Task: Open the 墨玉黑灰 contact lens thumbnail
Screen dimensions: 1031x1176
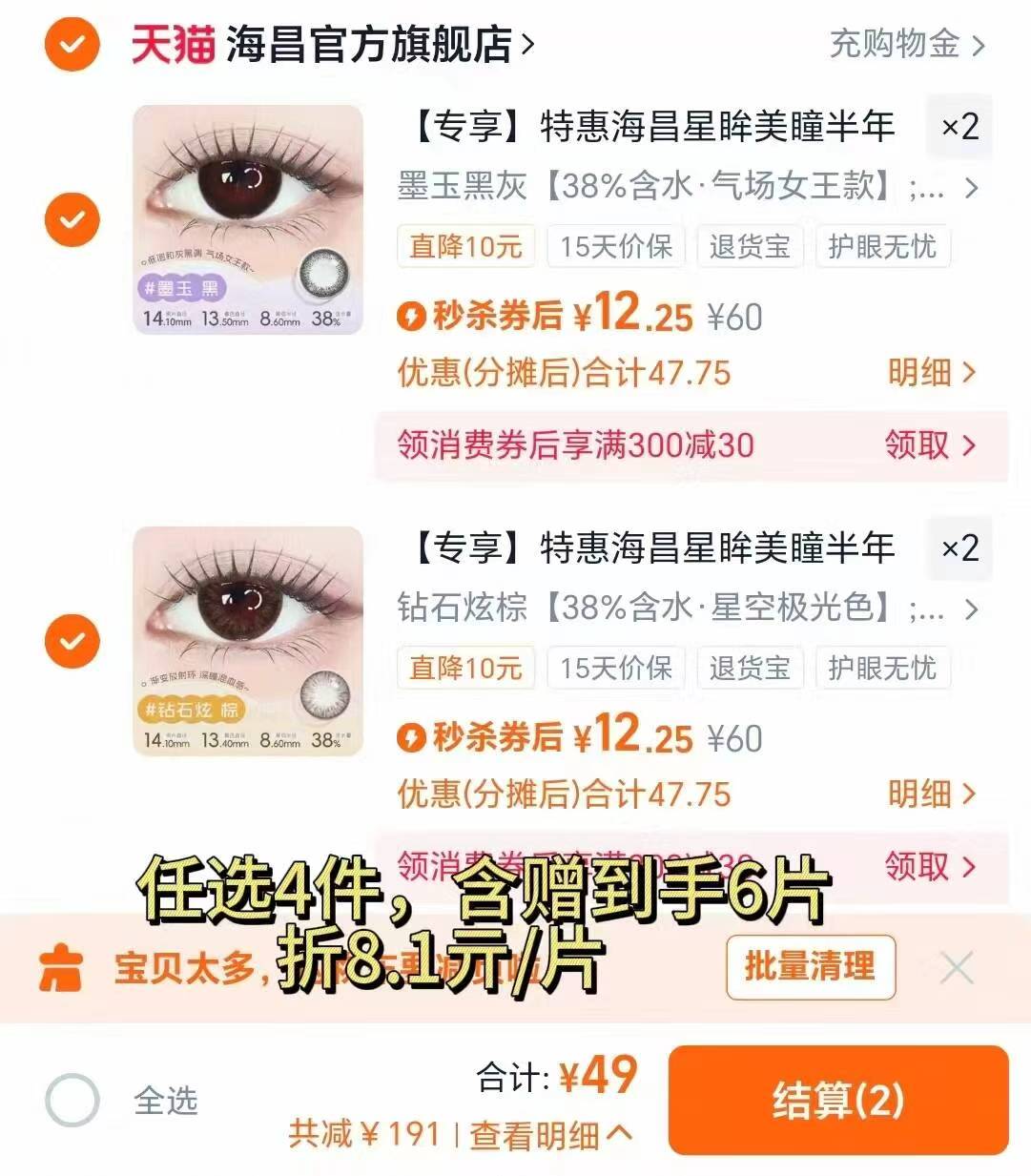Action: [x=248, y=219]
